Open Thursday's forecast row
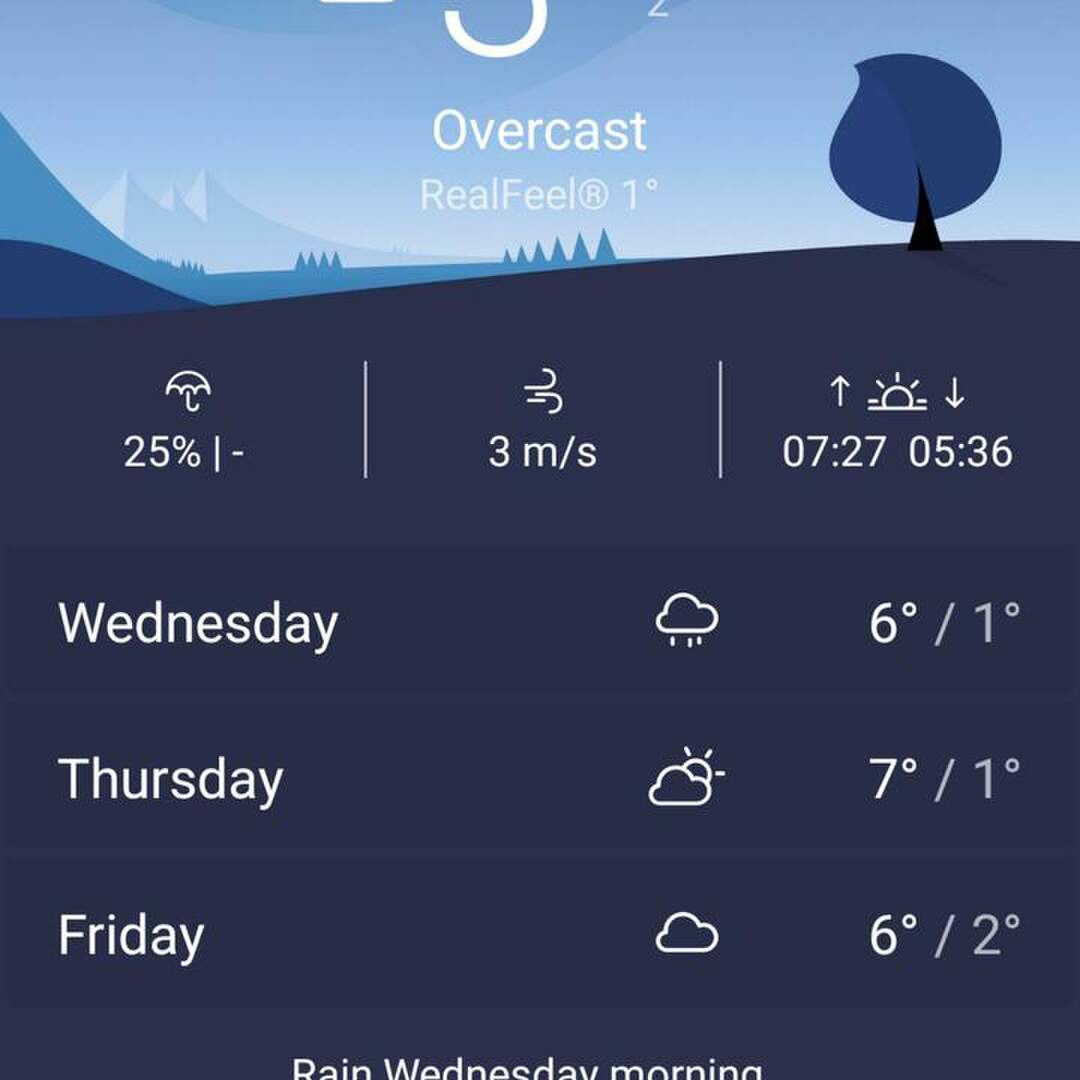1080x1080 pixels. click(x=540, y=779)
